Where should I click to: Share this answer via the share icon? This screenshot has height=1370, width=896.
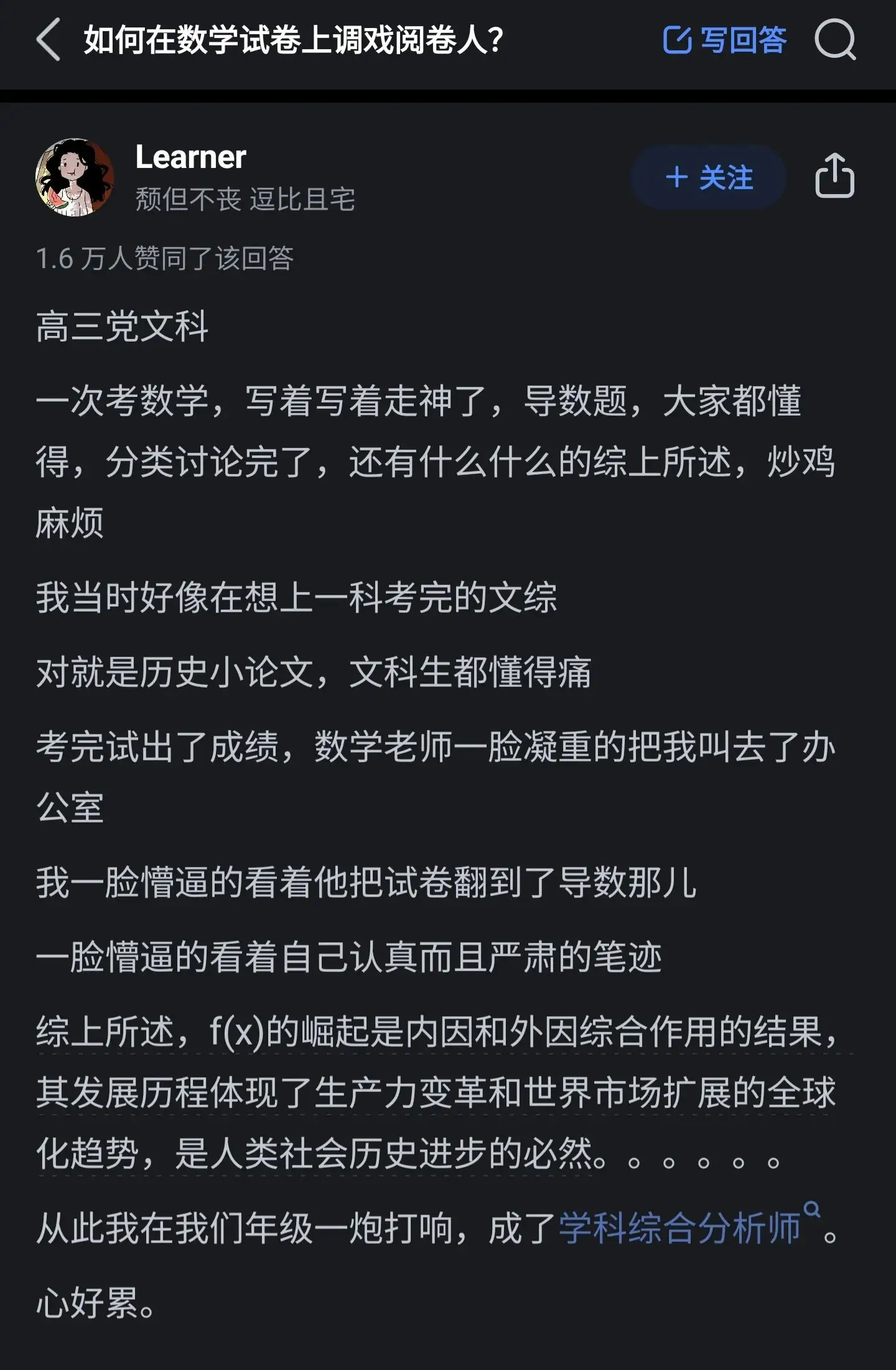click(x=834, y=176)
